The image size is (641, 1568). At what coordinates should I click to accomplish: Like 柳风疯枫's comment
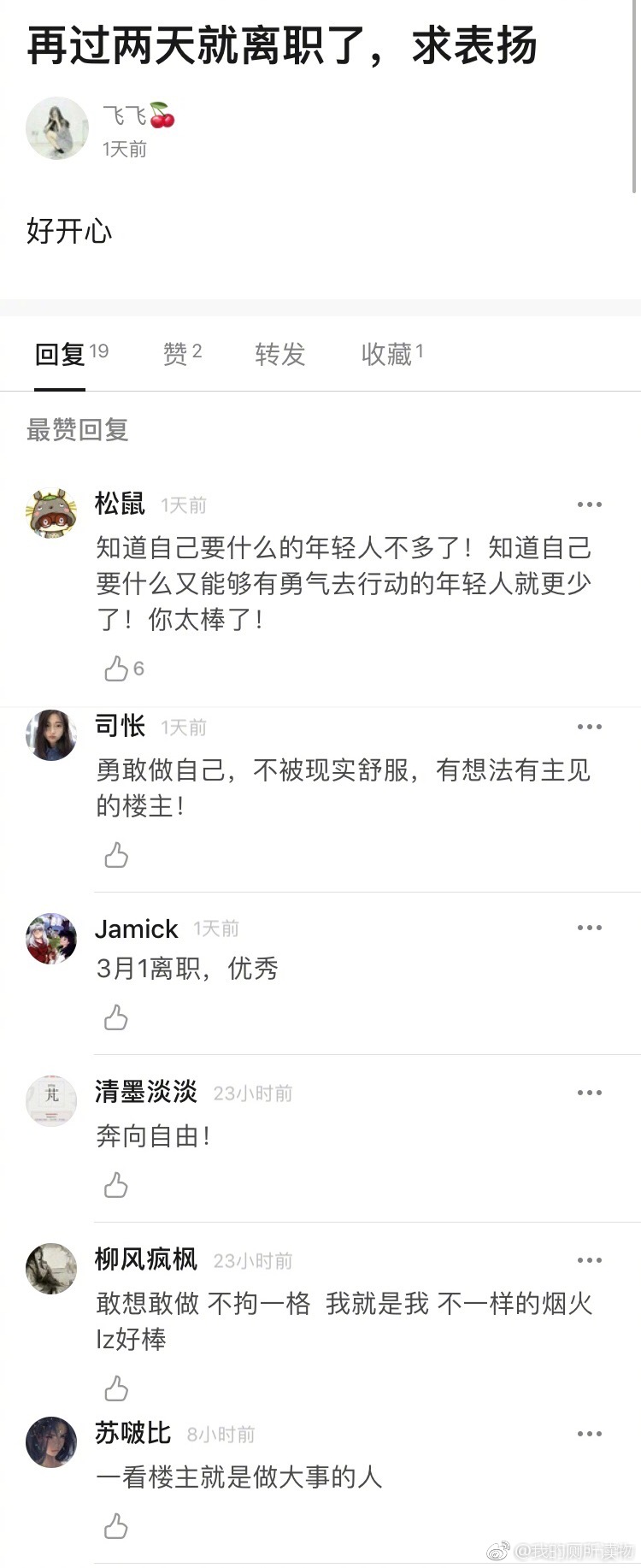point(116,1388)
